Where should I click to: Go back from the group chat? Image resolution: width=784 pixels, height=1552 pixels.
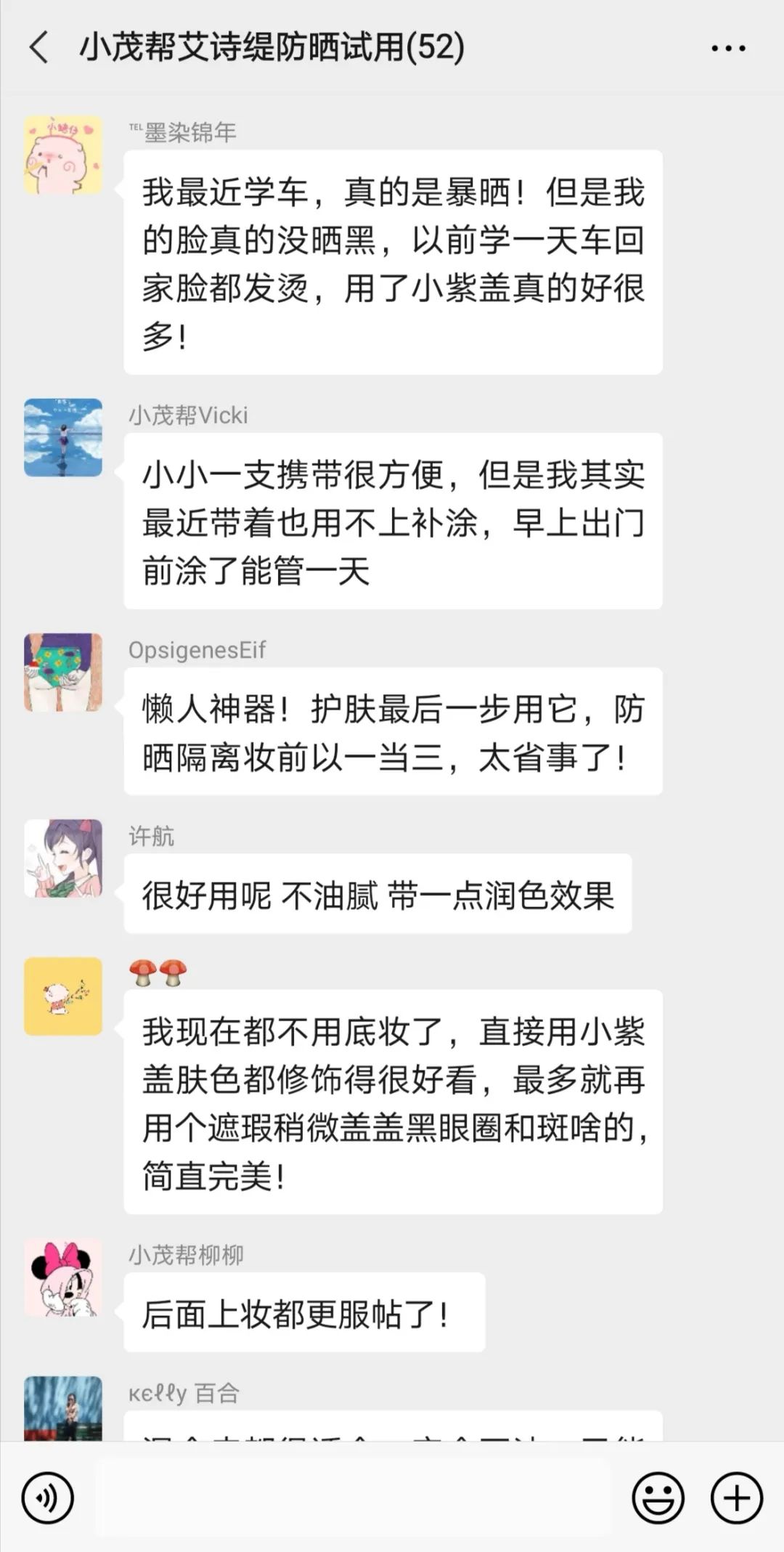point(39,48)
